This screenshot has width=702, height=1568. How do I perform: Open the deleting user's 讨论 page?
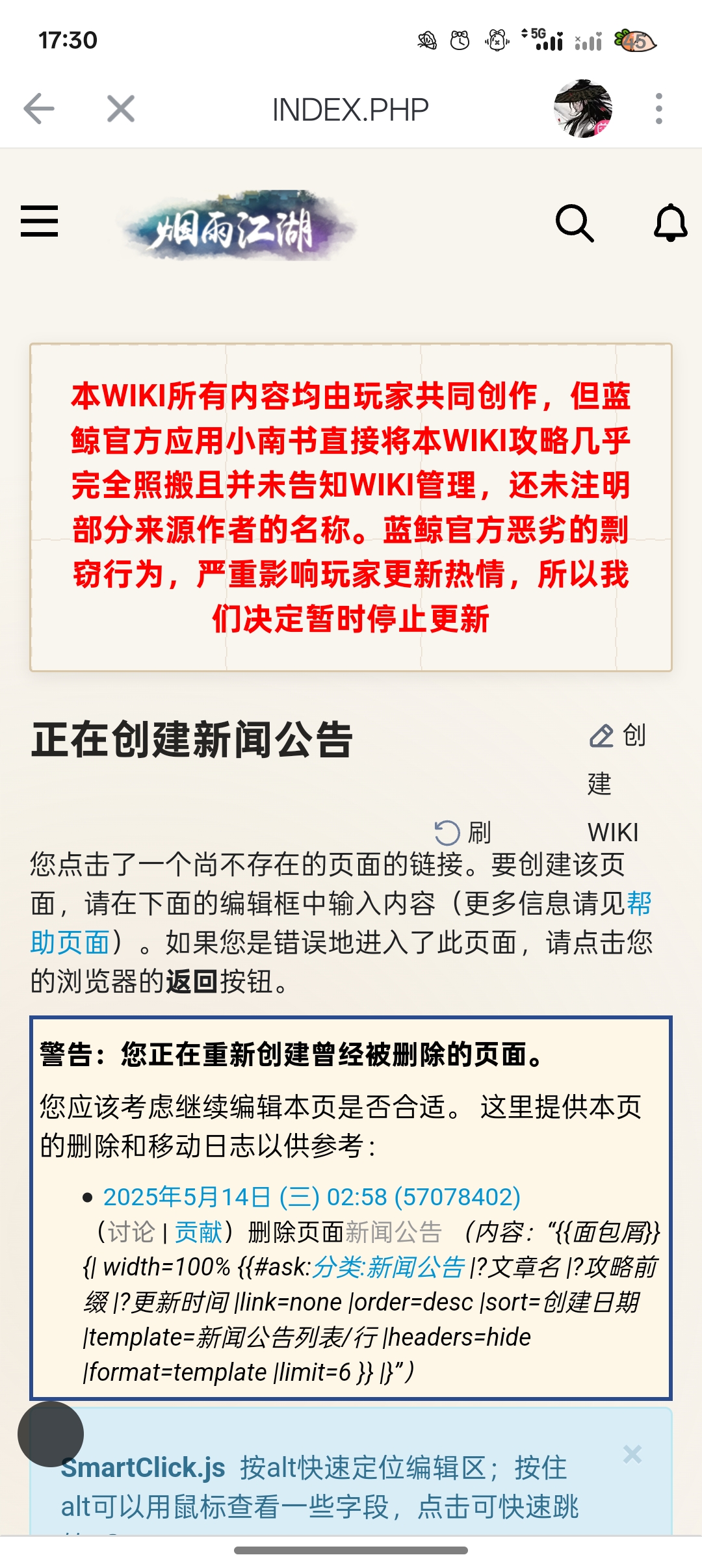[x=131, y=1232]
